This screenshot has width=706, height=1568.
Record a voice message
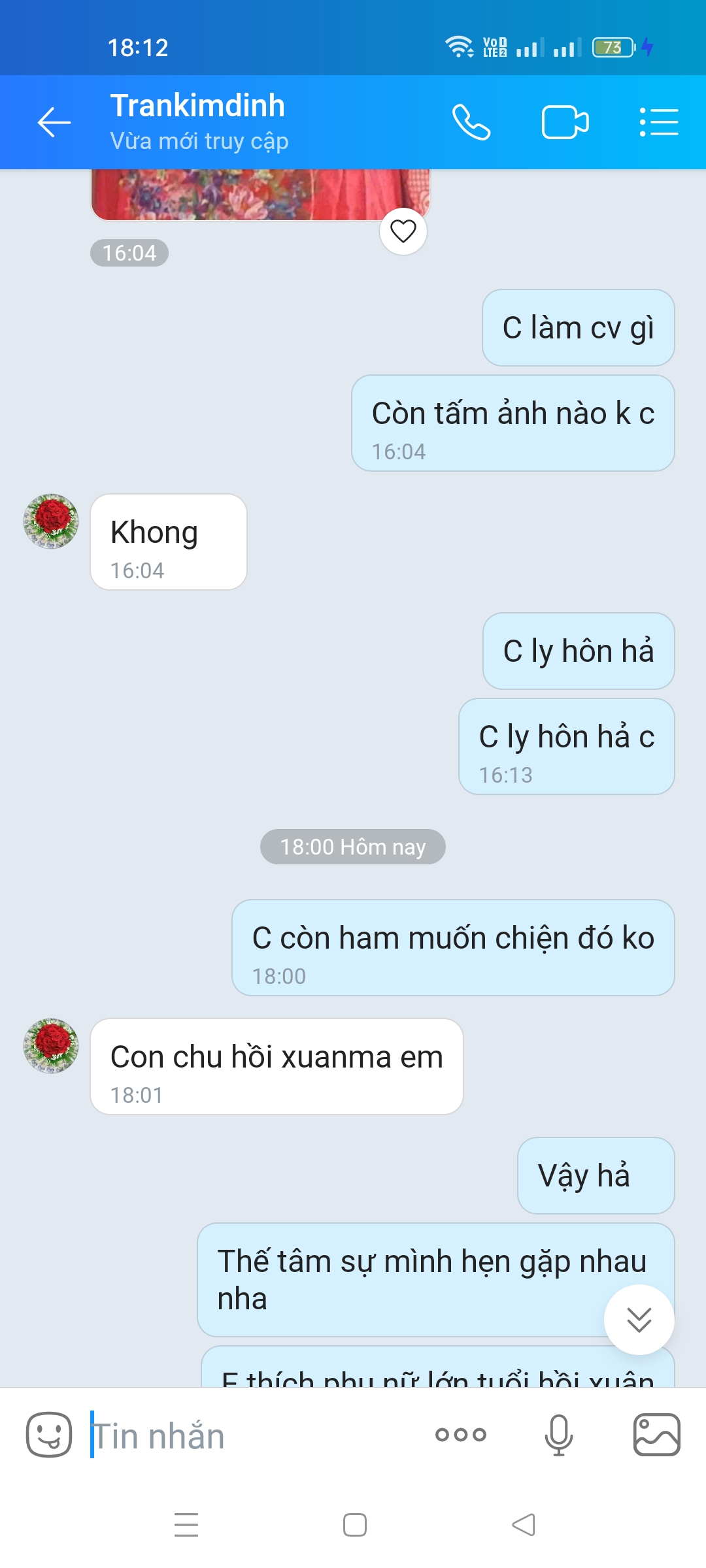[x=559, y=1435]
